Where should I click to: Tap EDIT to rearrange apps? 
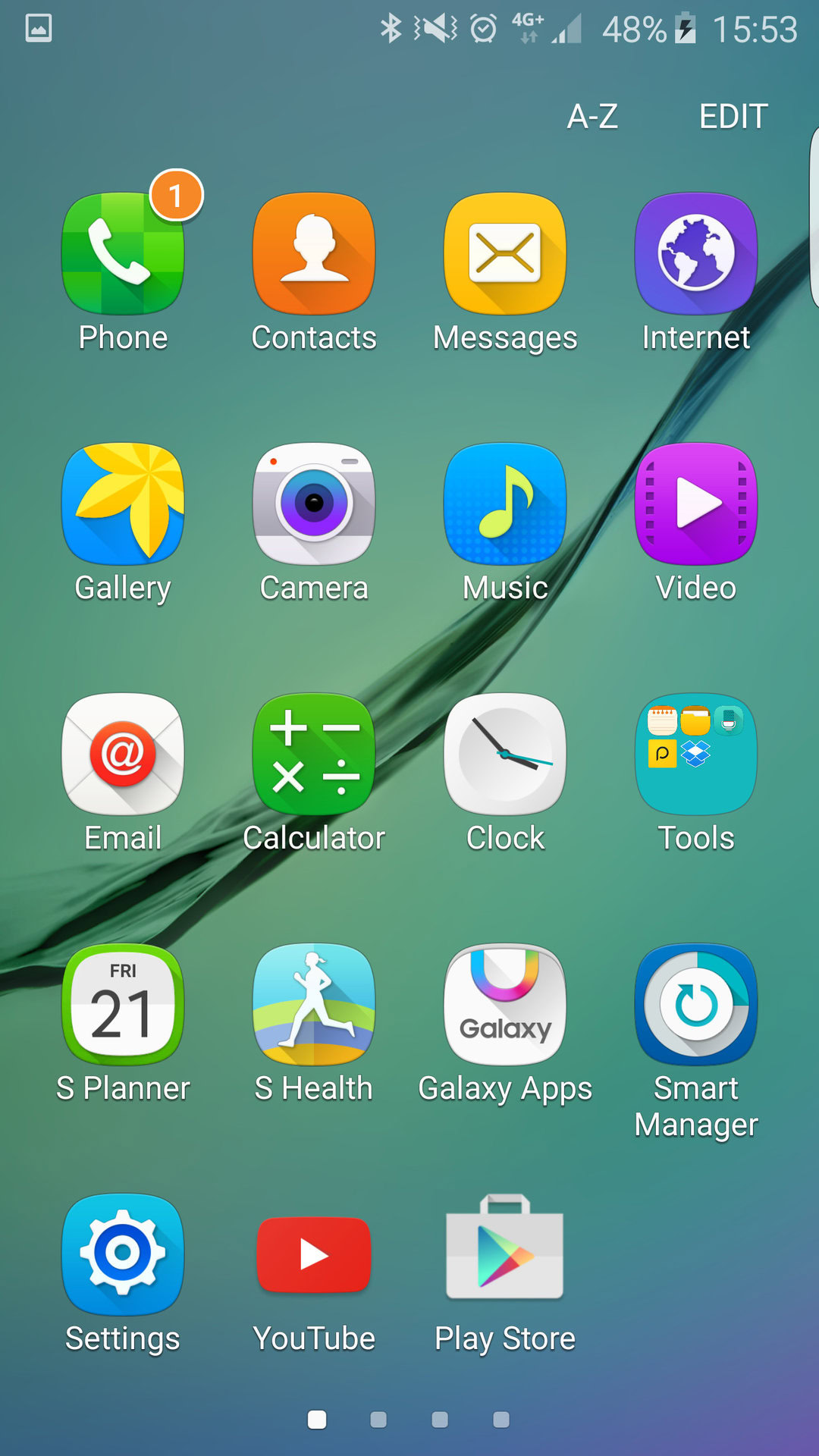pos(733,117)
